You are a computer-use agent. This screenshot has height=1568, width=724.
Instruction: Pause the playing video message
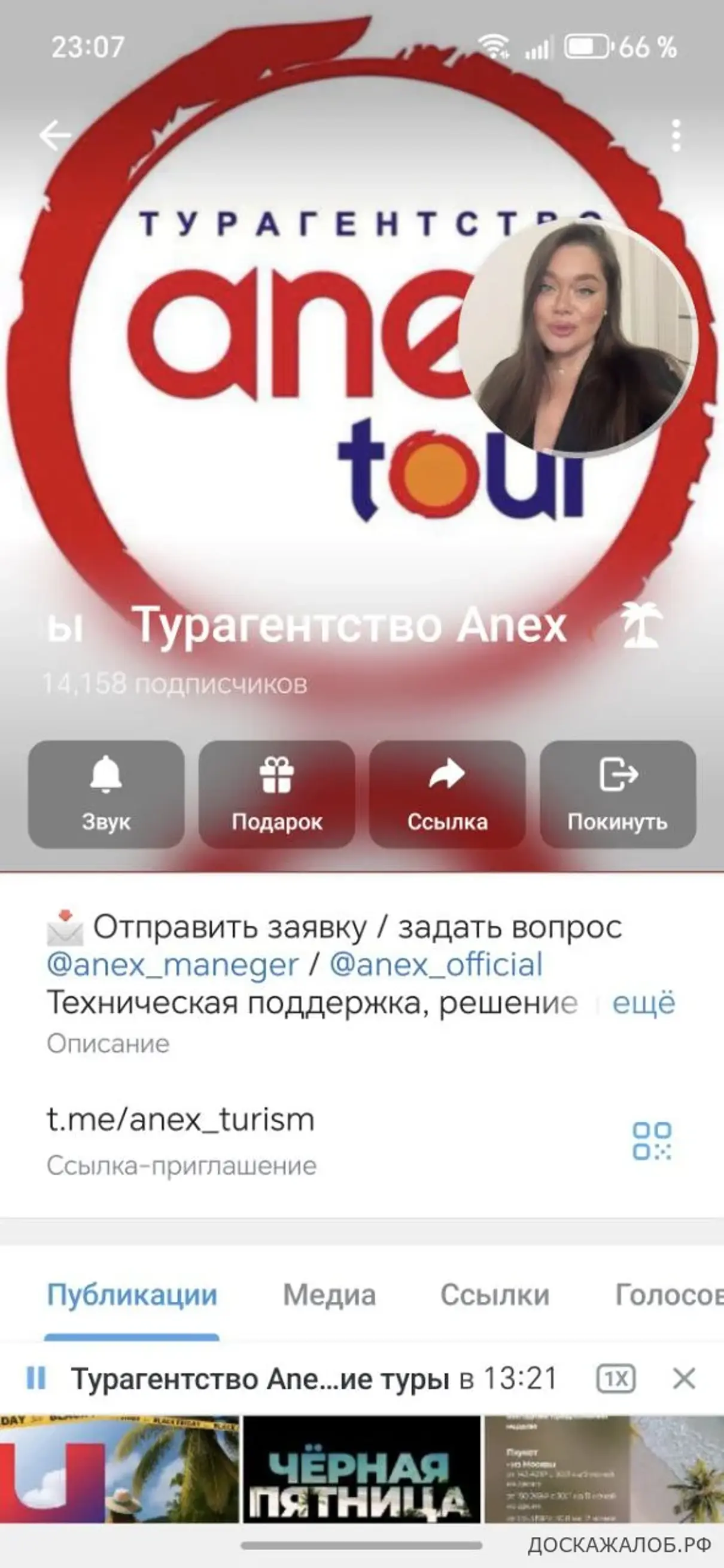(36, 1378)
